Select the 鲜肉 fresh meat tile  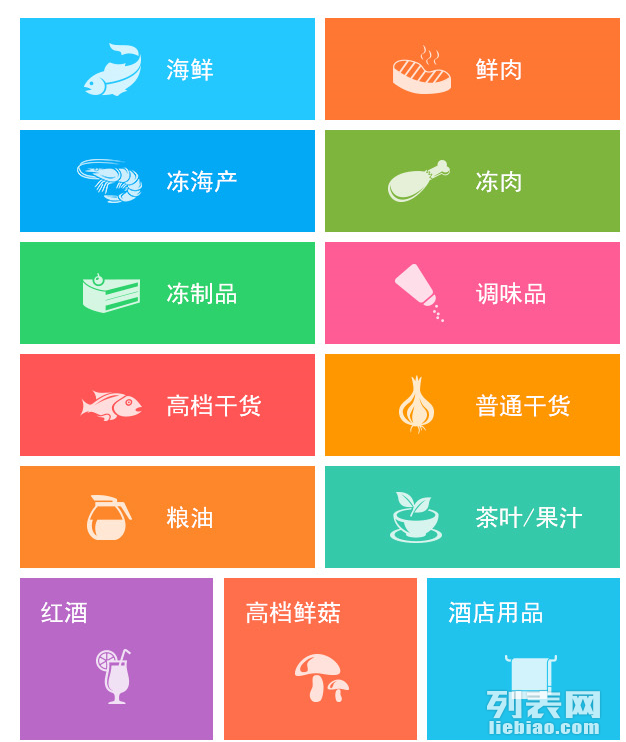click(x=472, y=69)
